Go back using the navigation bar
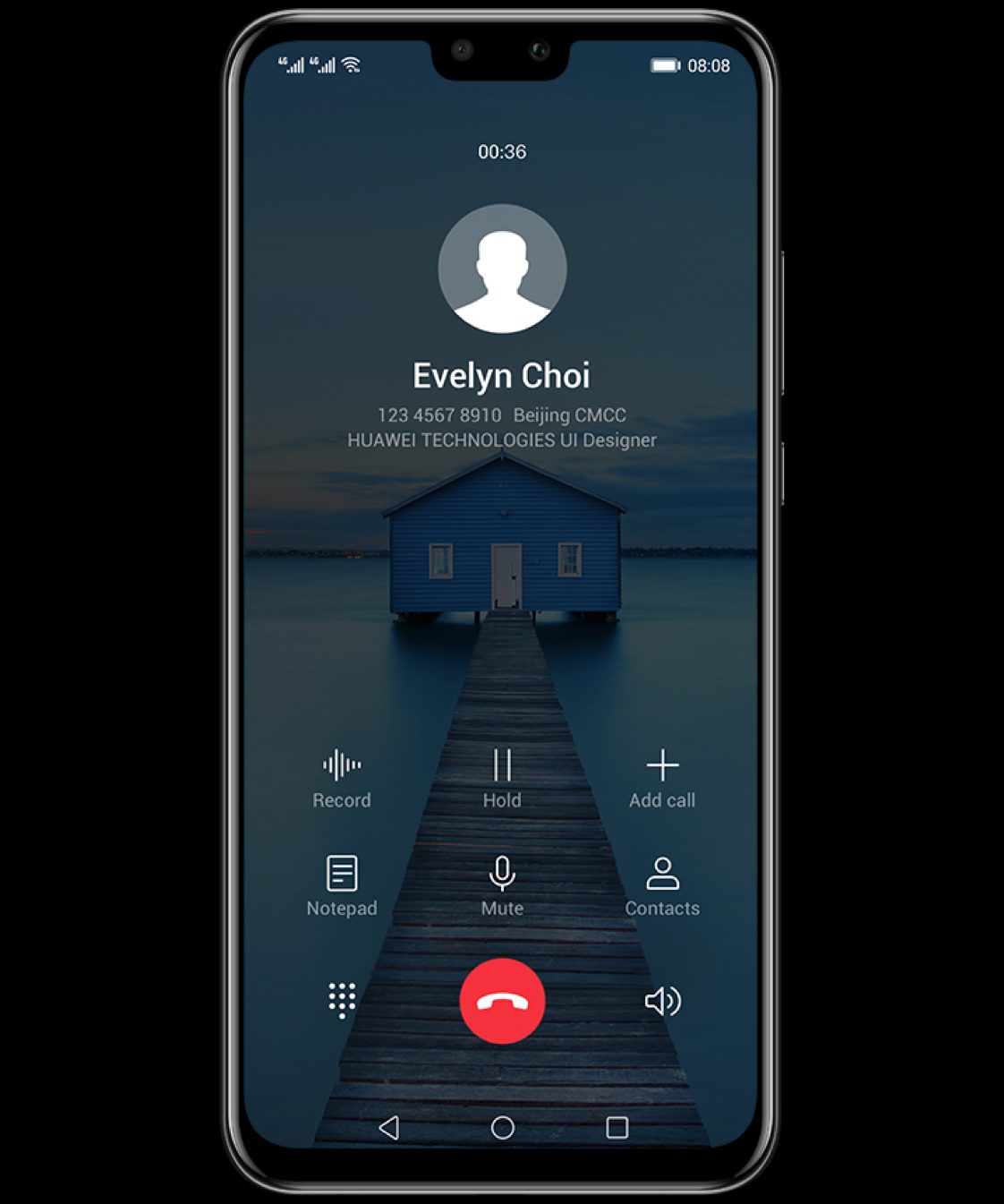Viewport: 1004px width, 1204px height. (x=388, y=1127)
